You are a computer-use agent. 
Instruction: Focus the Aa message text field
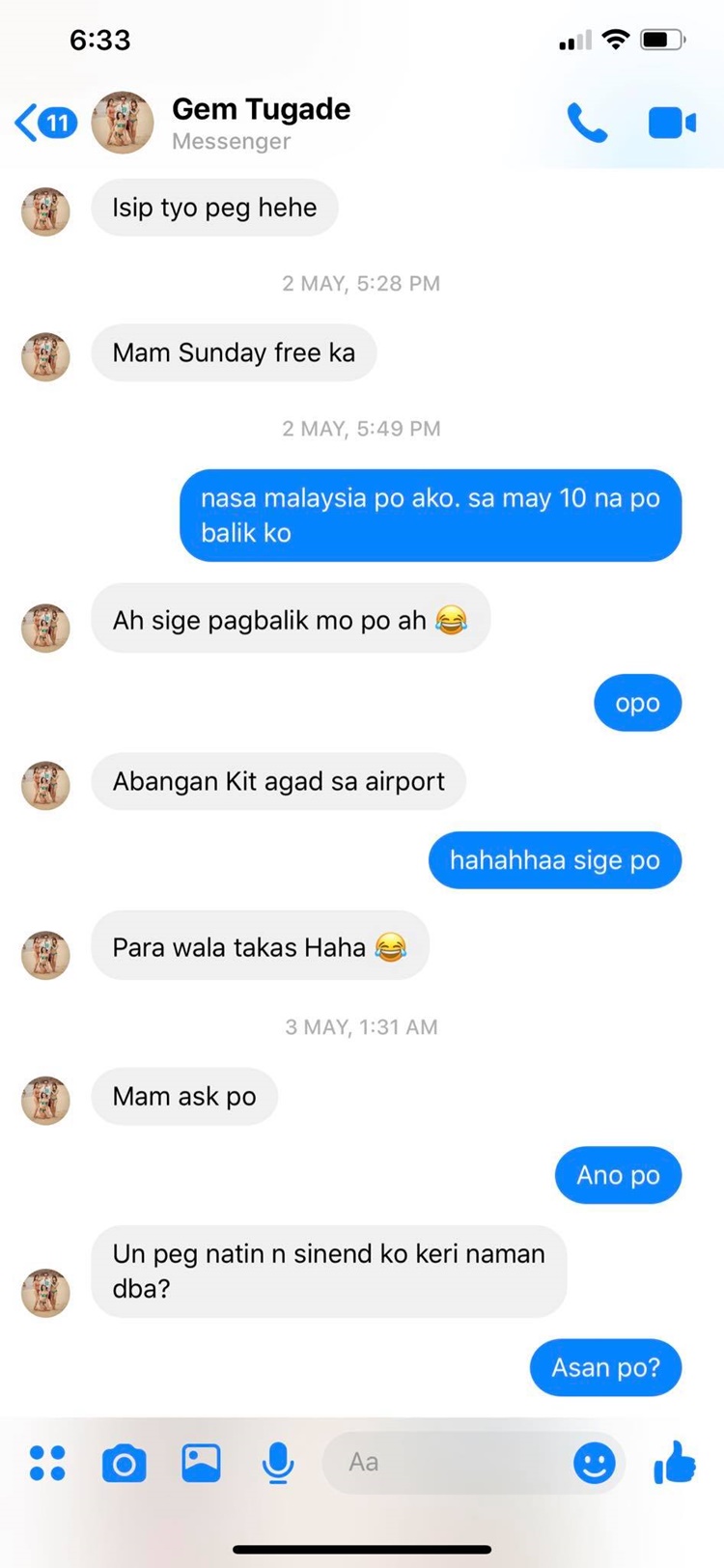coord(444,1463)
